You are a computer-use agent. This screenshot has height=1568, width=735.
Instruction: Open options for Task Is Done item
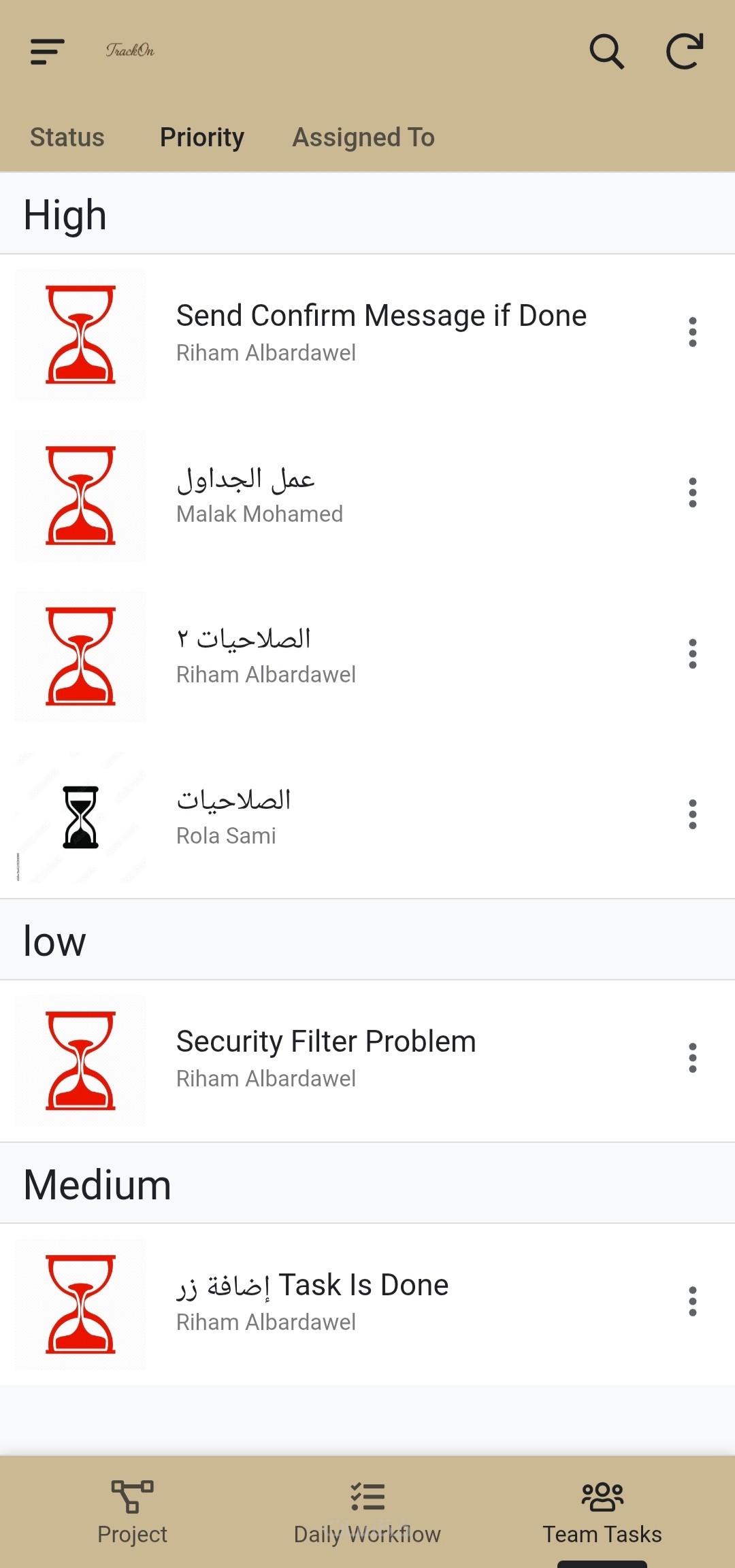(692, 1302)
